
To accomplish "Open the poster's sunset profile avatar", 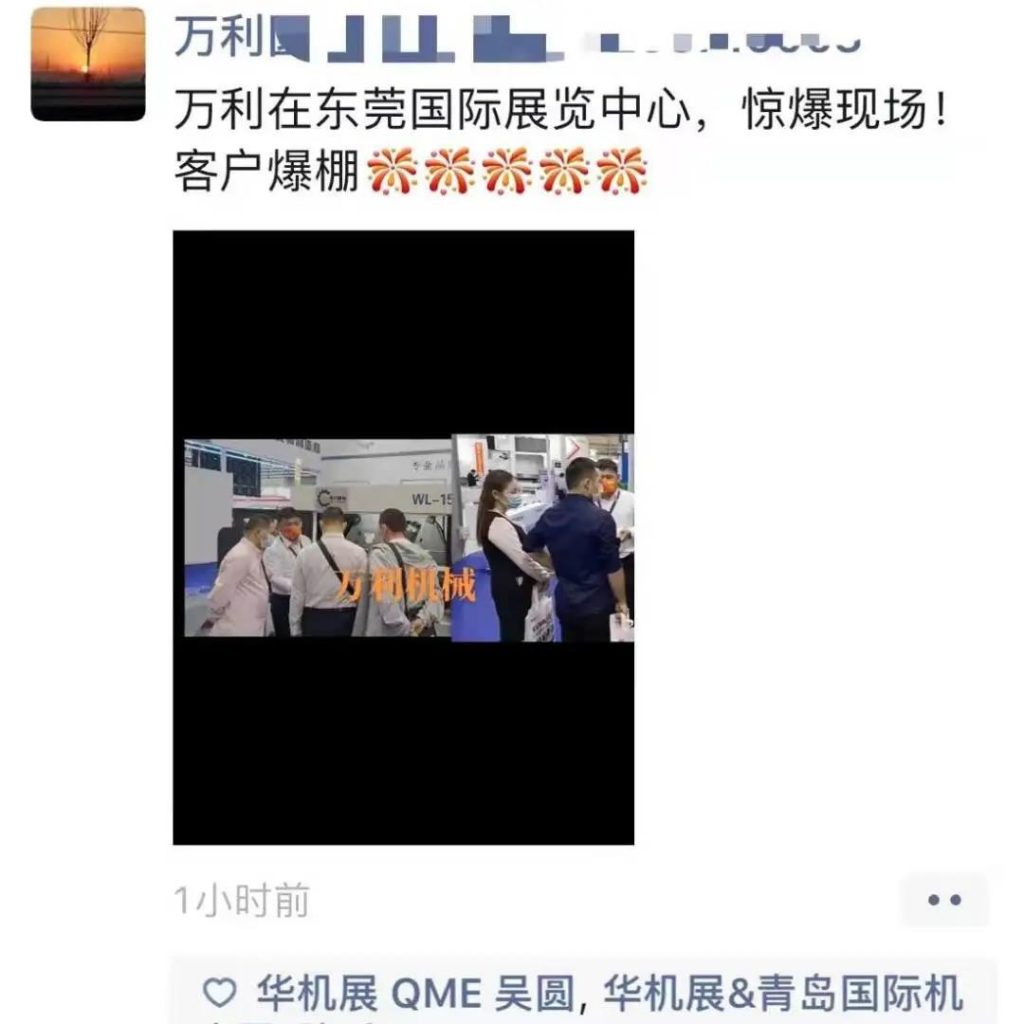I will (x=88, y=64).
